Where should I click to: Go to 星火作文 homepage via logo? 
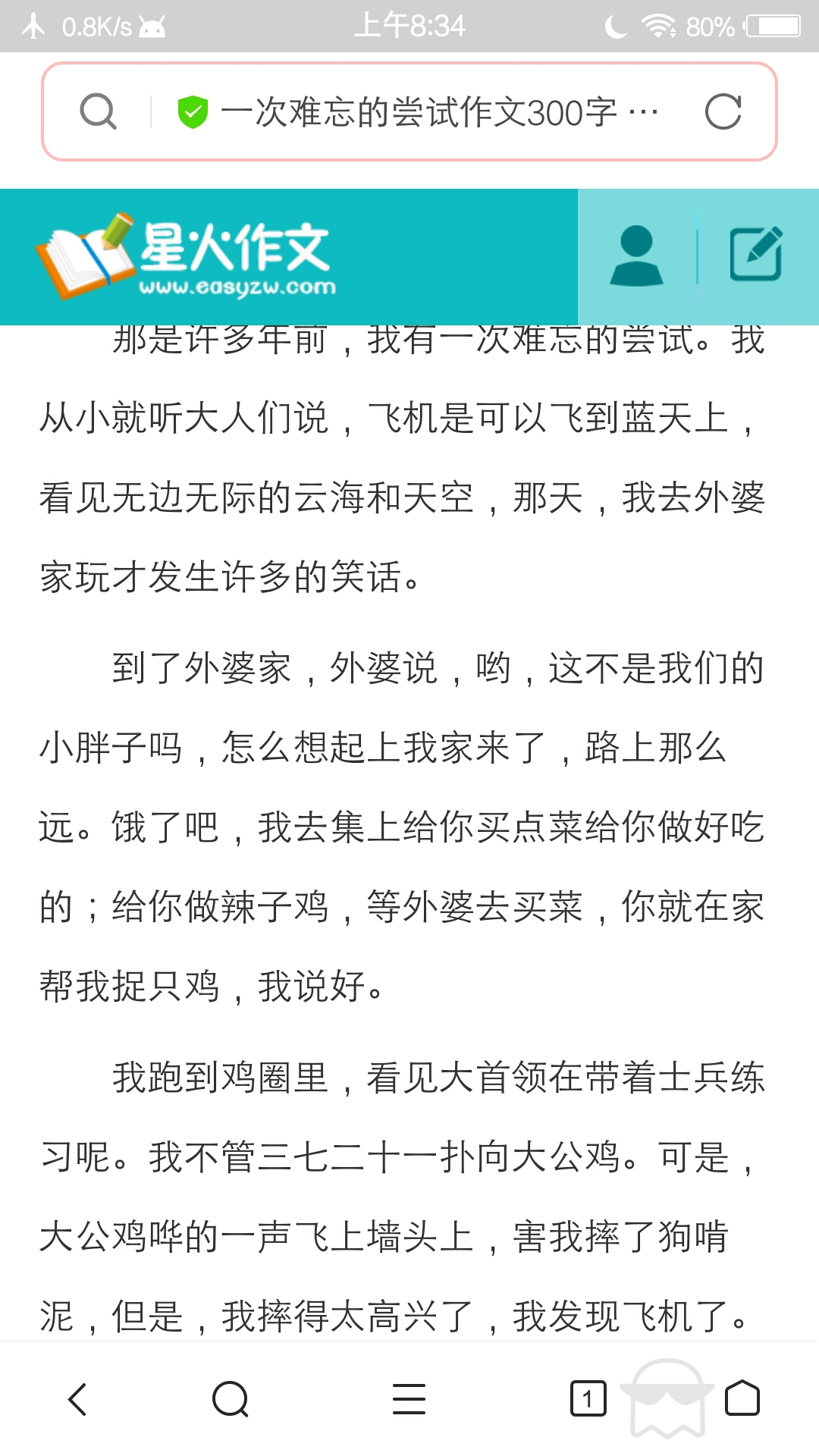186,256
